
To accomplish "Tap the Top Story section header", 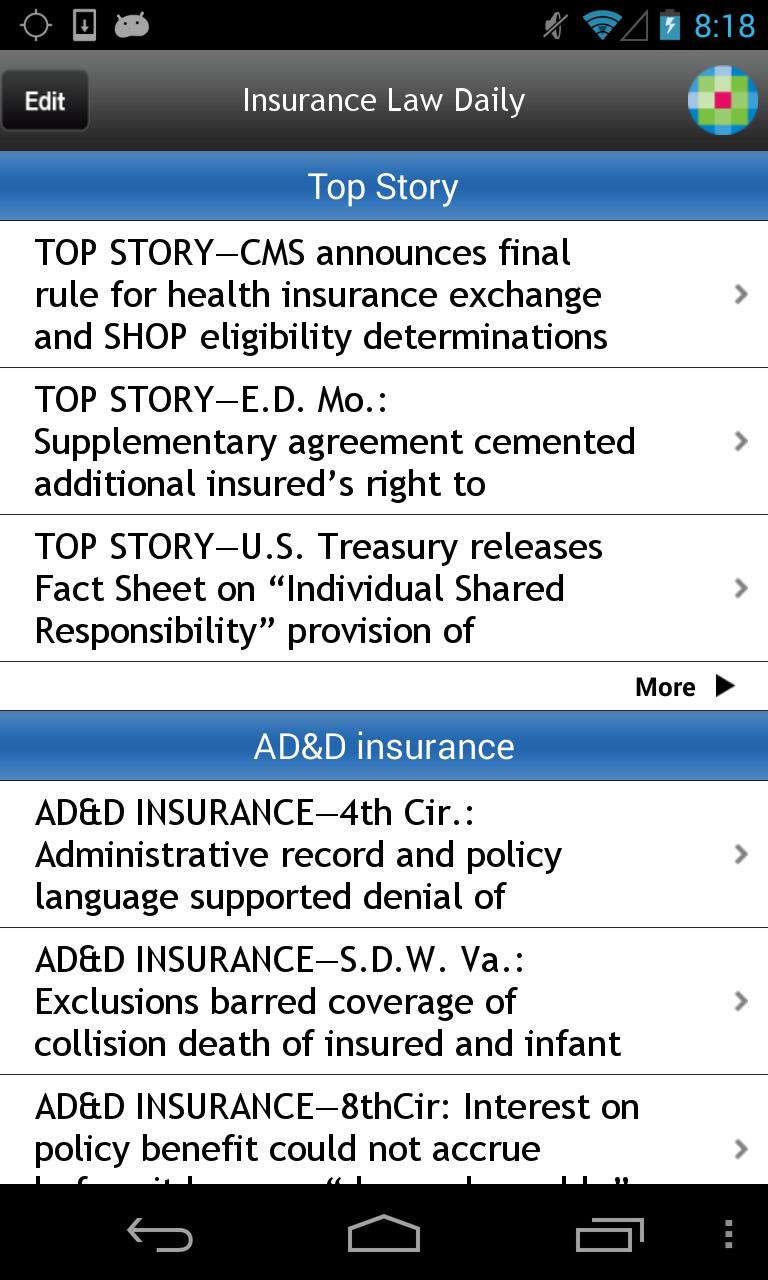I will click(384, 185).
